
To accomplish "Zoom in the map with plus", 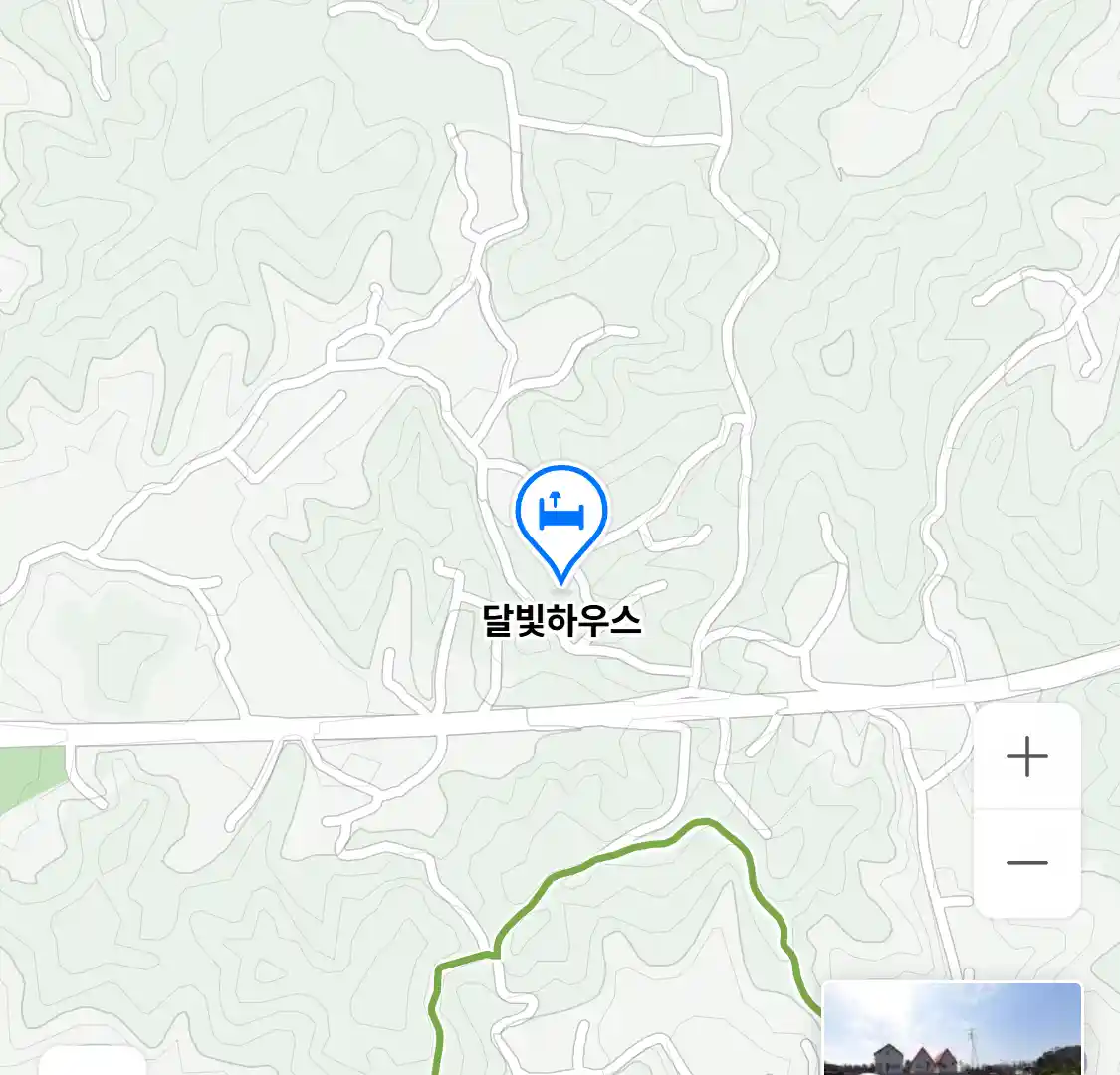I will point(1026,757).
